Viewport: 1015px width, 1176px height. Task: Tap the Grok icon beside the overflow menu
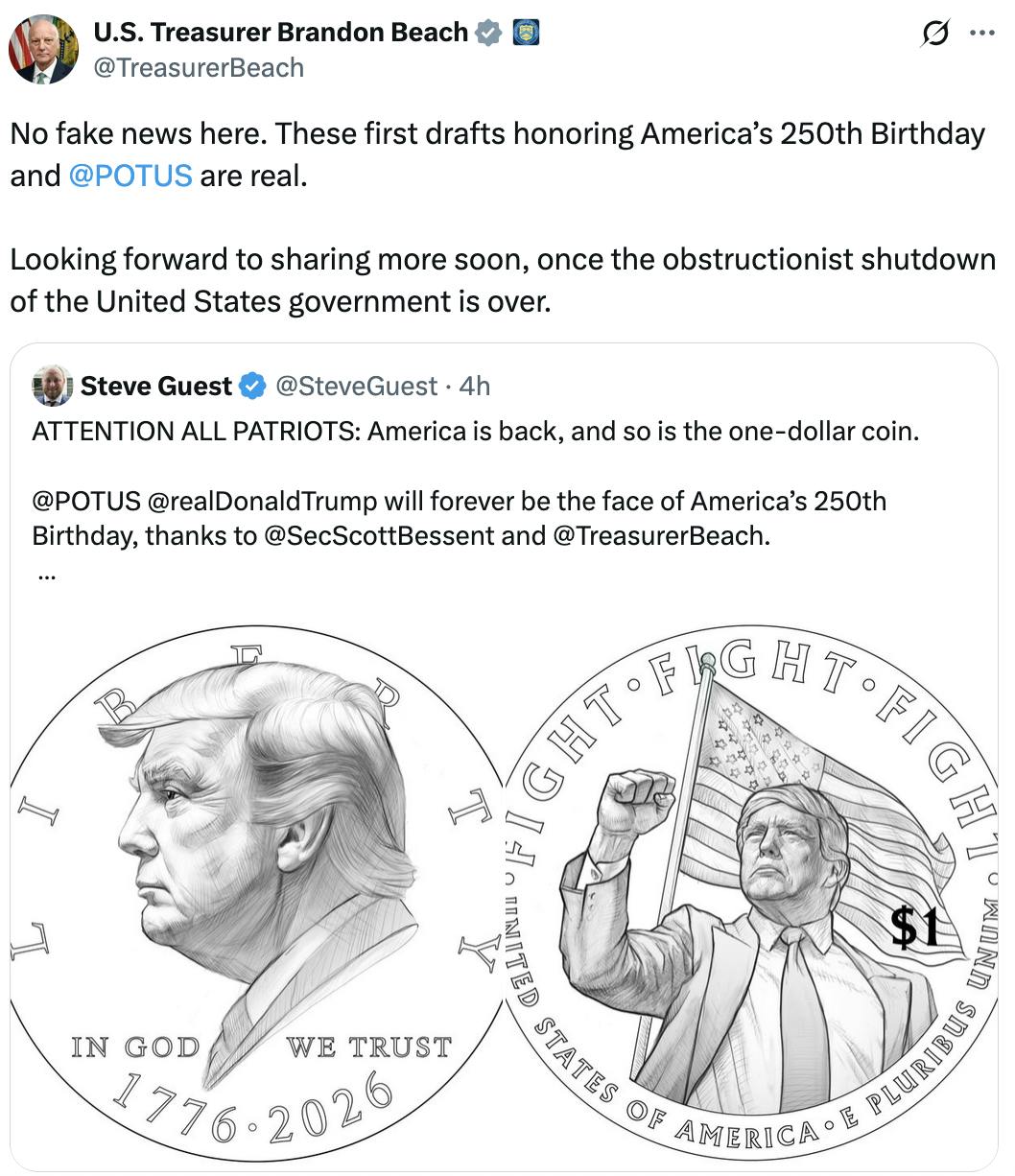point(932,34)
